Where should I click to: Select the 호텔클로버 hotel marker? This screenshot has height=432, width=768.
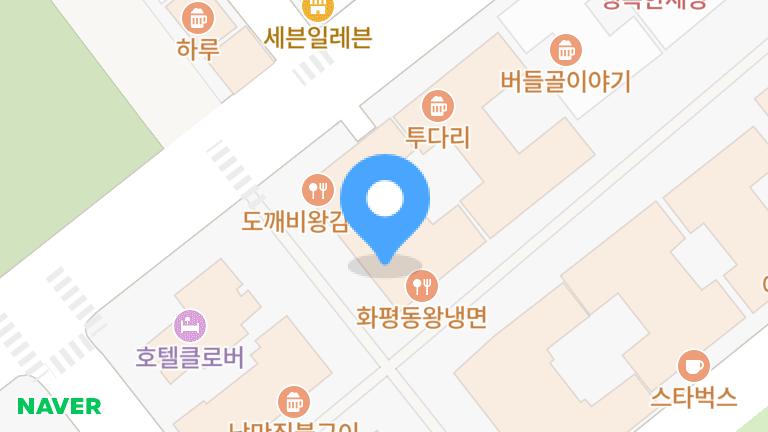(x=190, y=325)
